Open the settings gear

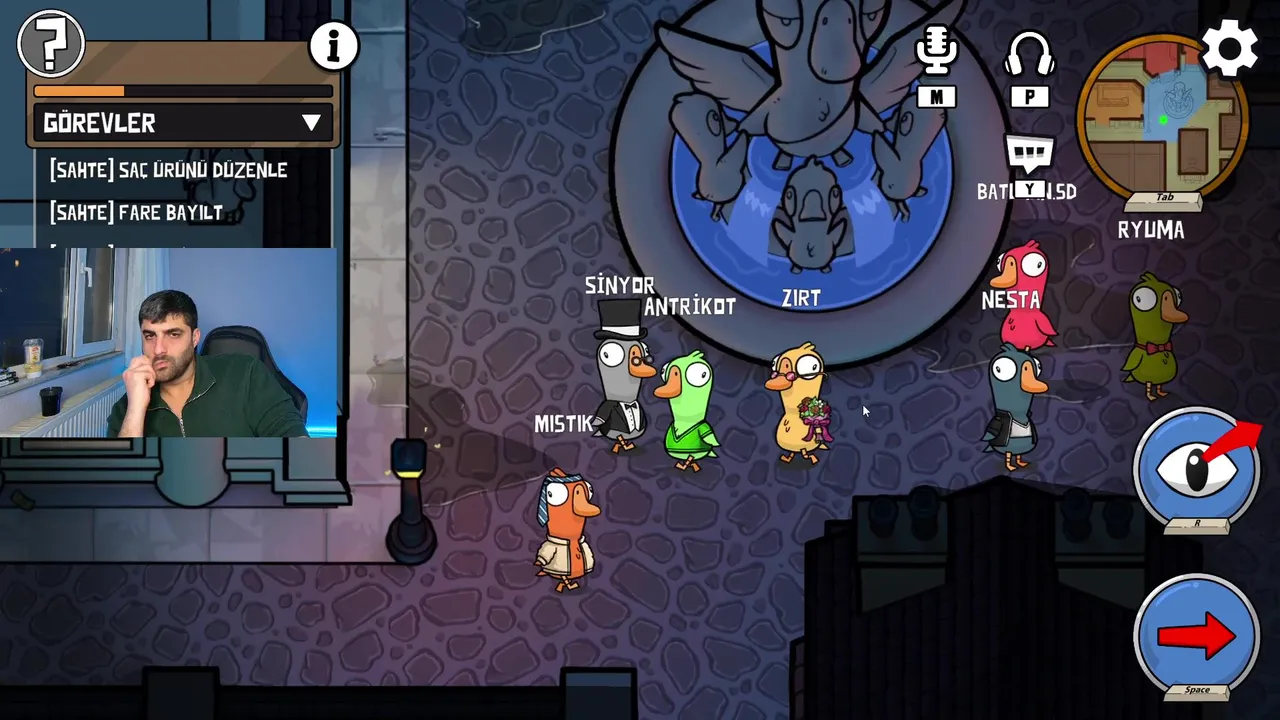coord(1229,47)
